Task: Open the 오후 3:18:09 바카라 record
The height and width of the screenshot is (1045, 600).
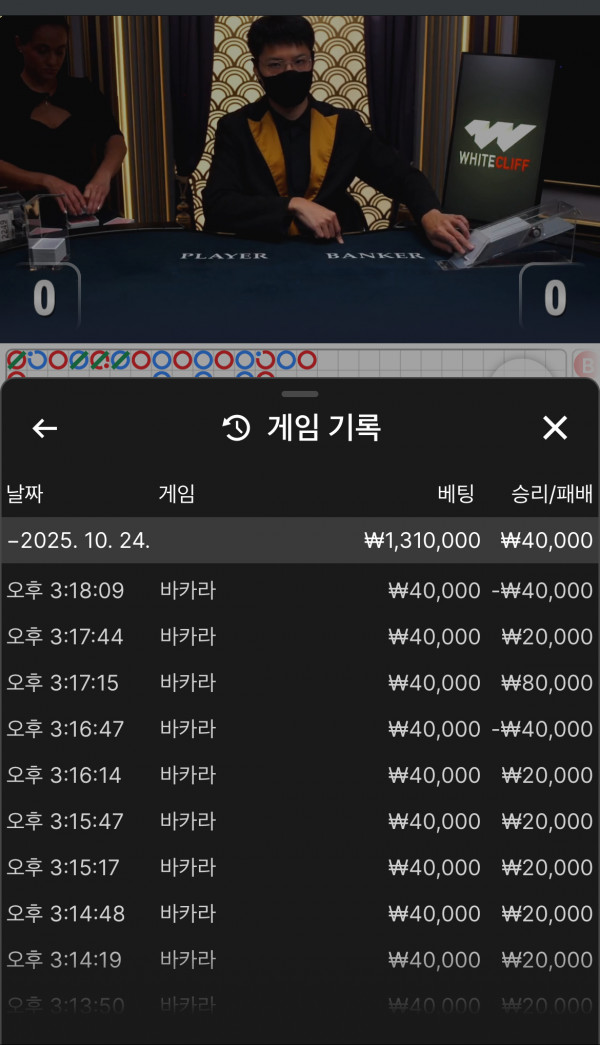Action: [x=300, y=591]
